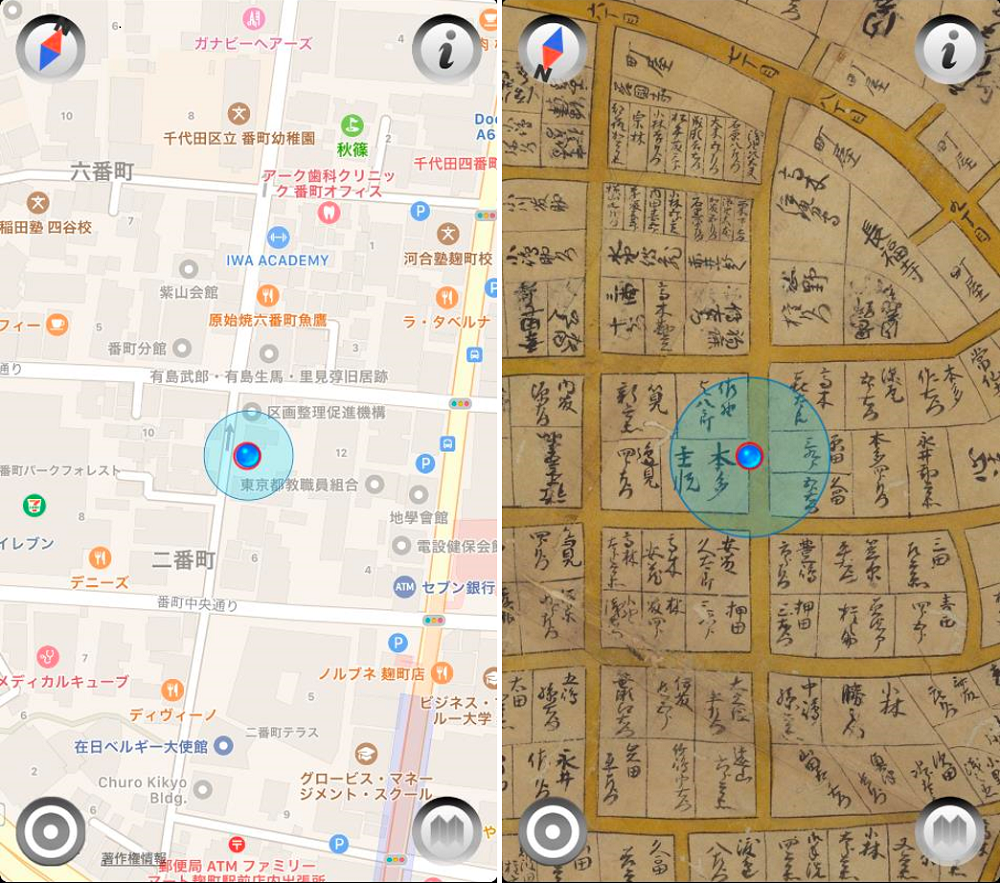Center on current location in the old Edo map

(552, 831)
